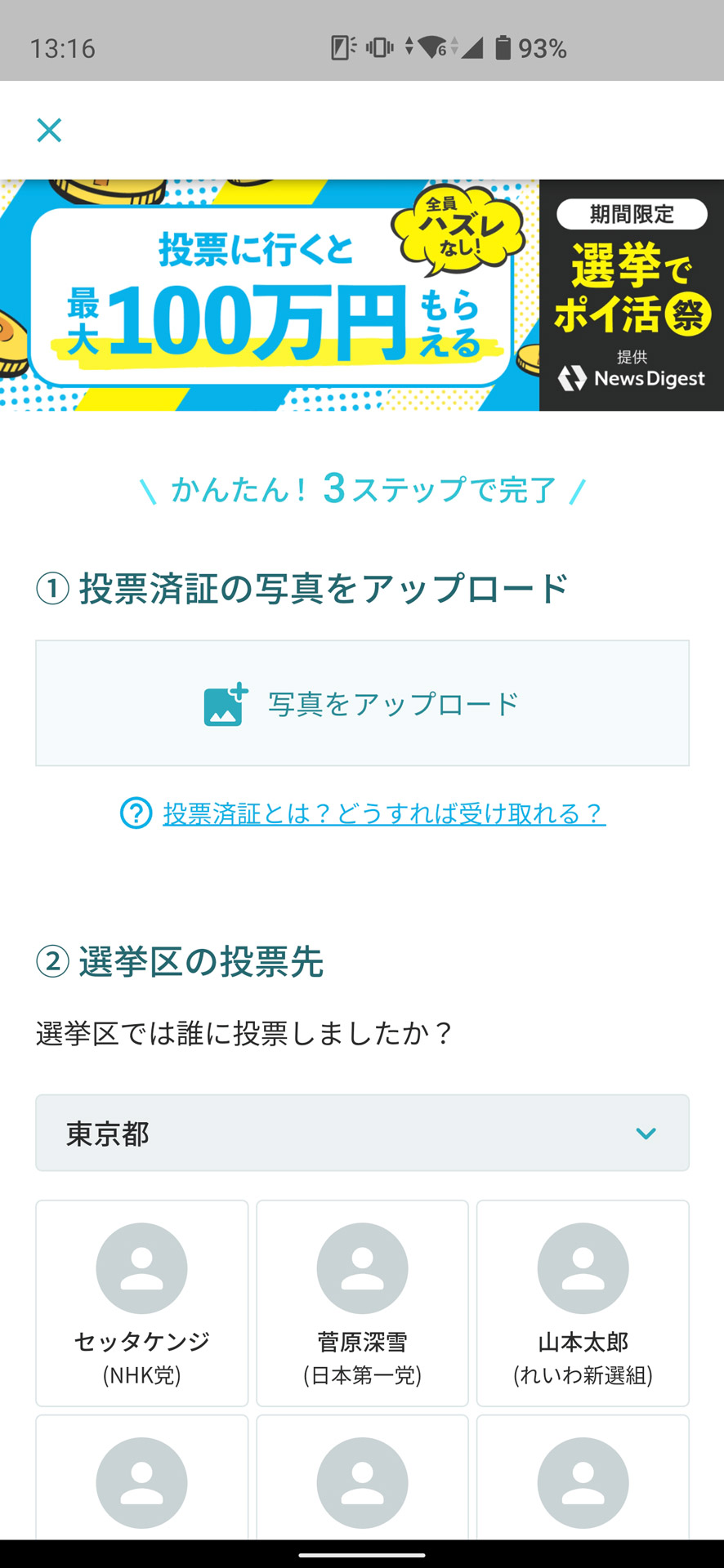Select セッタケンジ (NHK党) as your vote
The height and width of the screenshot is (1568, 724).
(x=141, y=1303)
